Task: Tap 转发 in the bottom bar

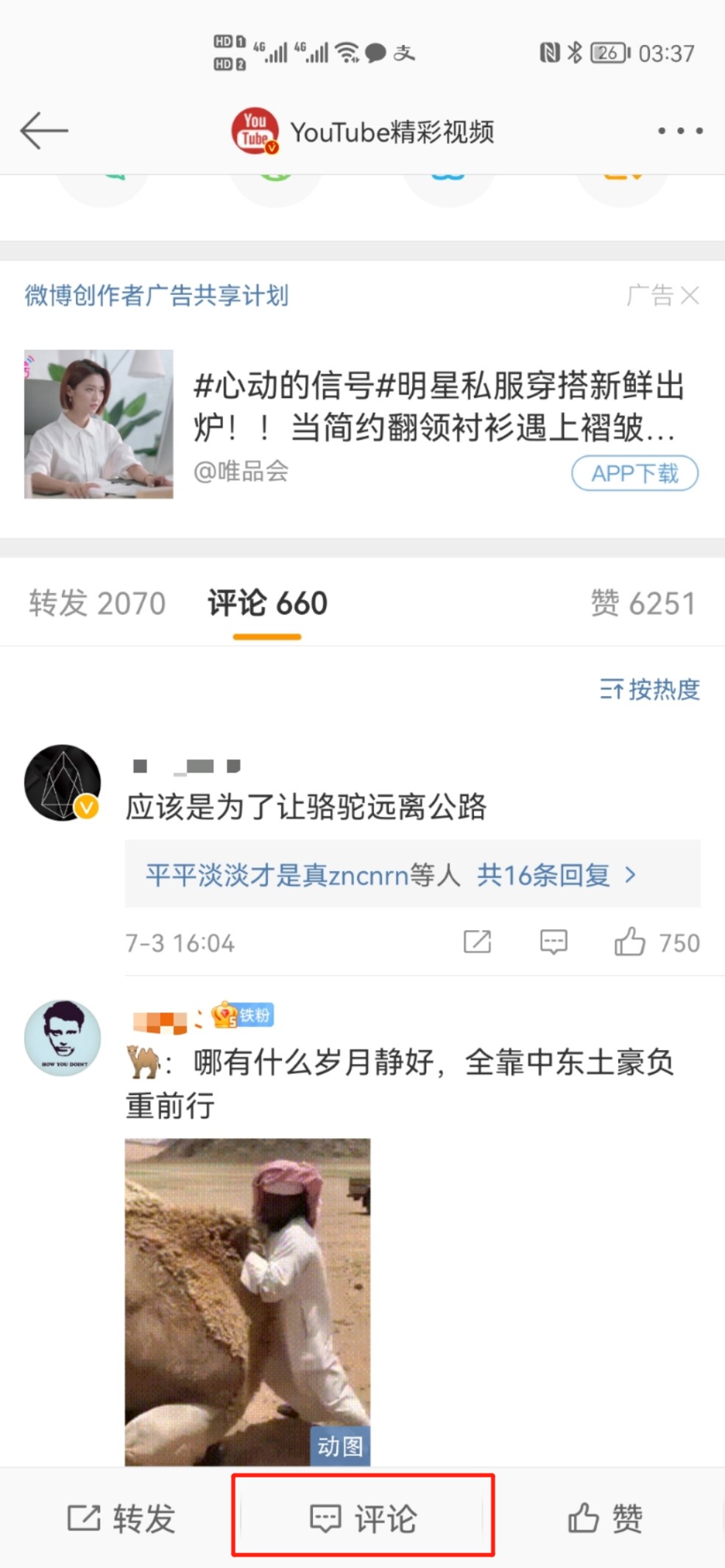Action: coord(121,1518)
